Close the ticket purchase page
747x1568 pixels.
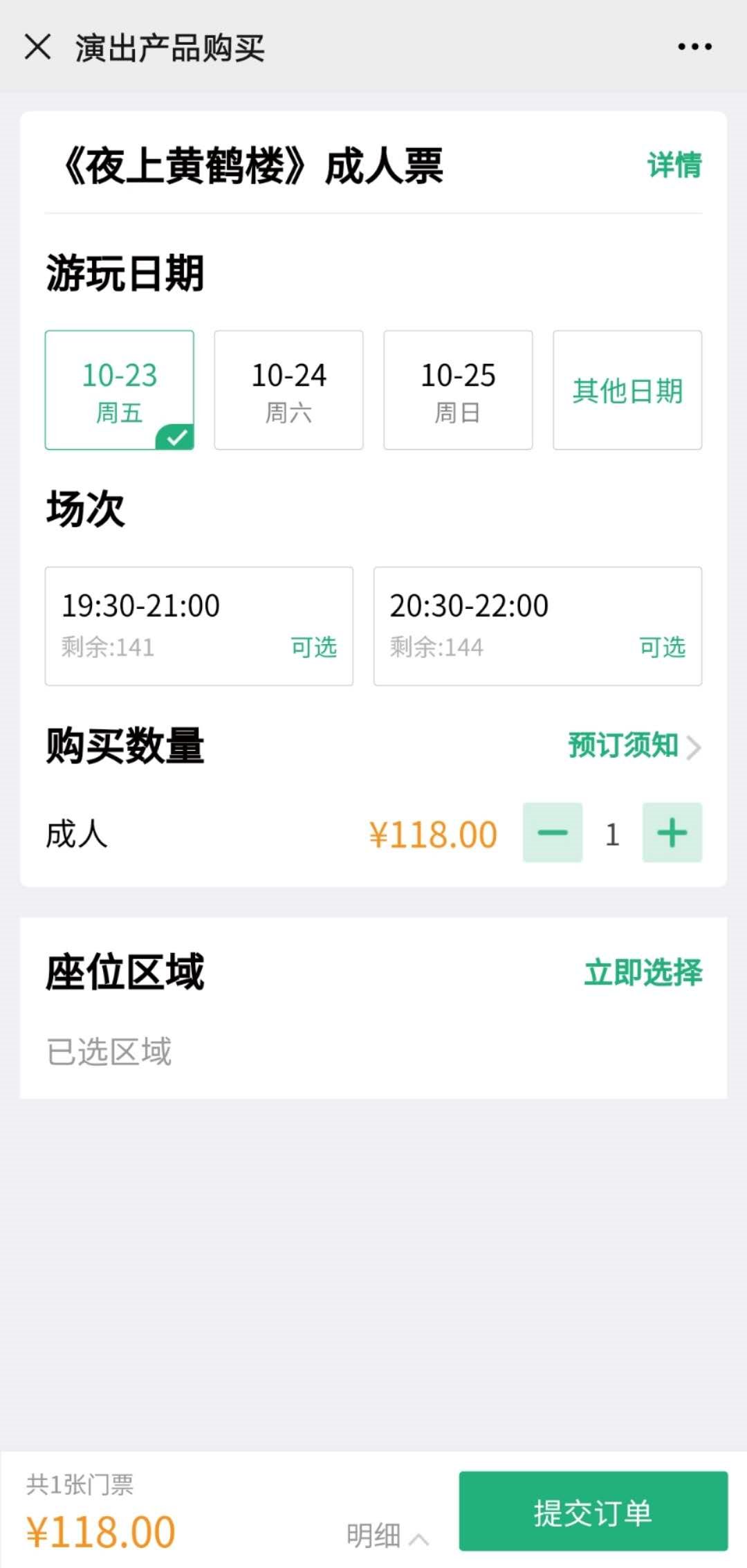pos(37,48)
